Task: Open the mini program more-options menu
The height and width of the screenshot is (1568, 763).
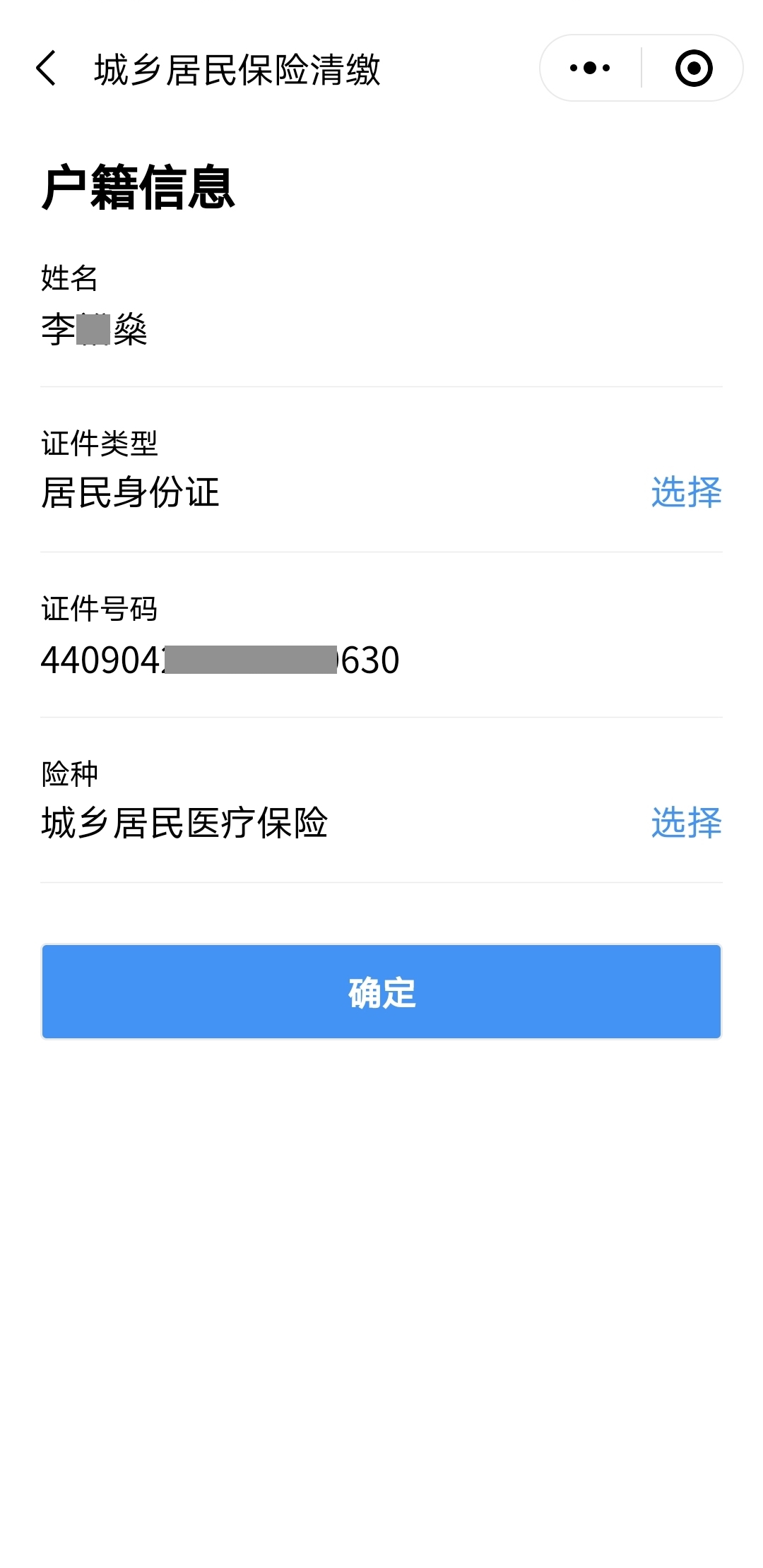Action: [591, 69]
